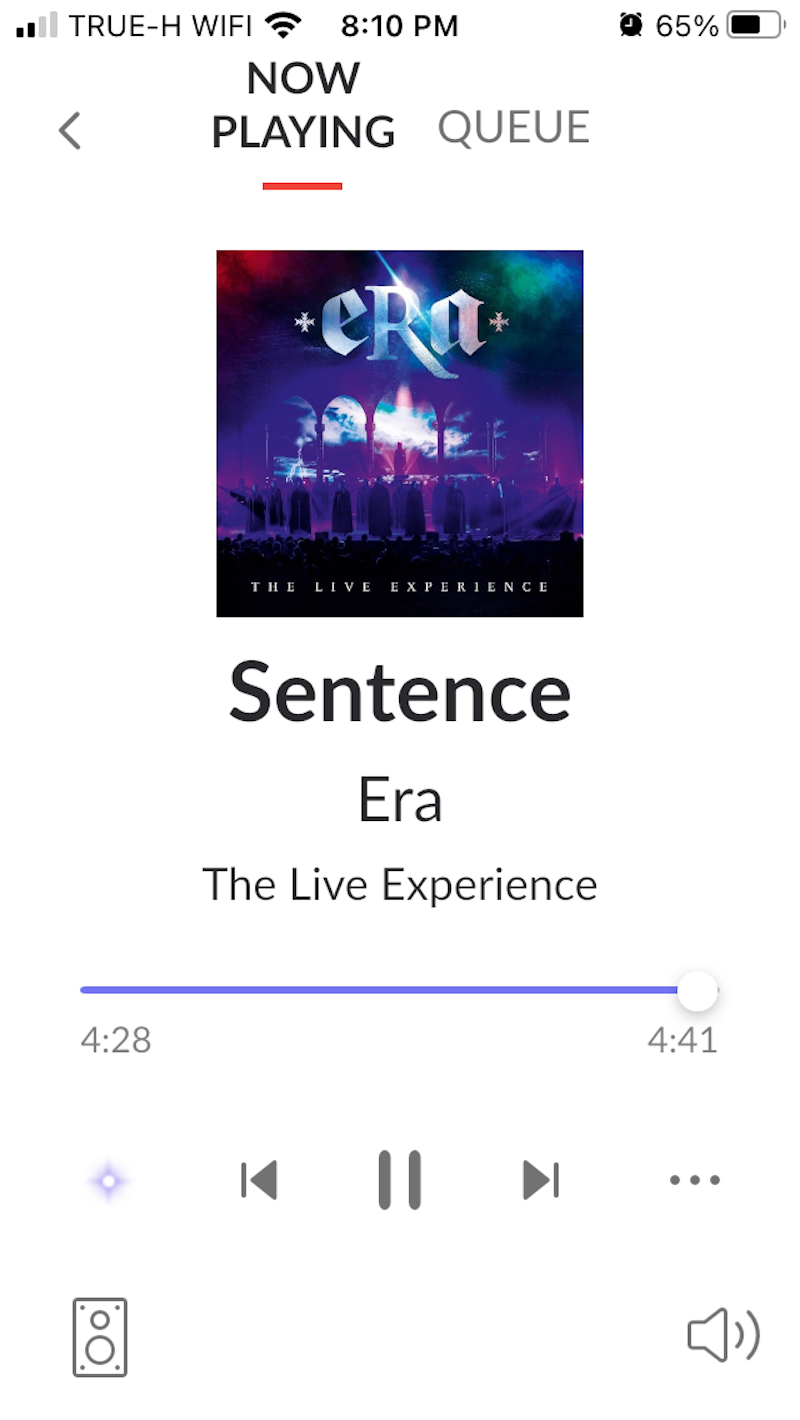
Task: Skip to the next track
Action: [541, 1180]
